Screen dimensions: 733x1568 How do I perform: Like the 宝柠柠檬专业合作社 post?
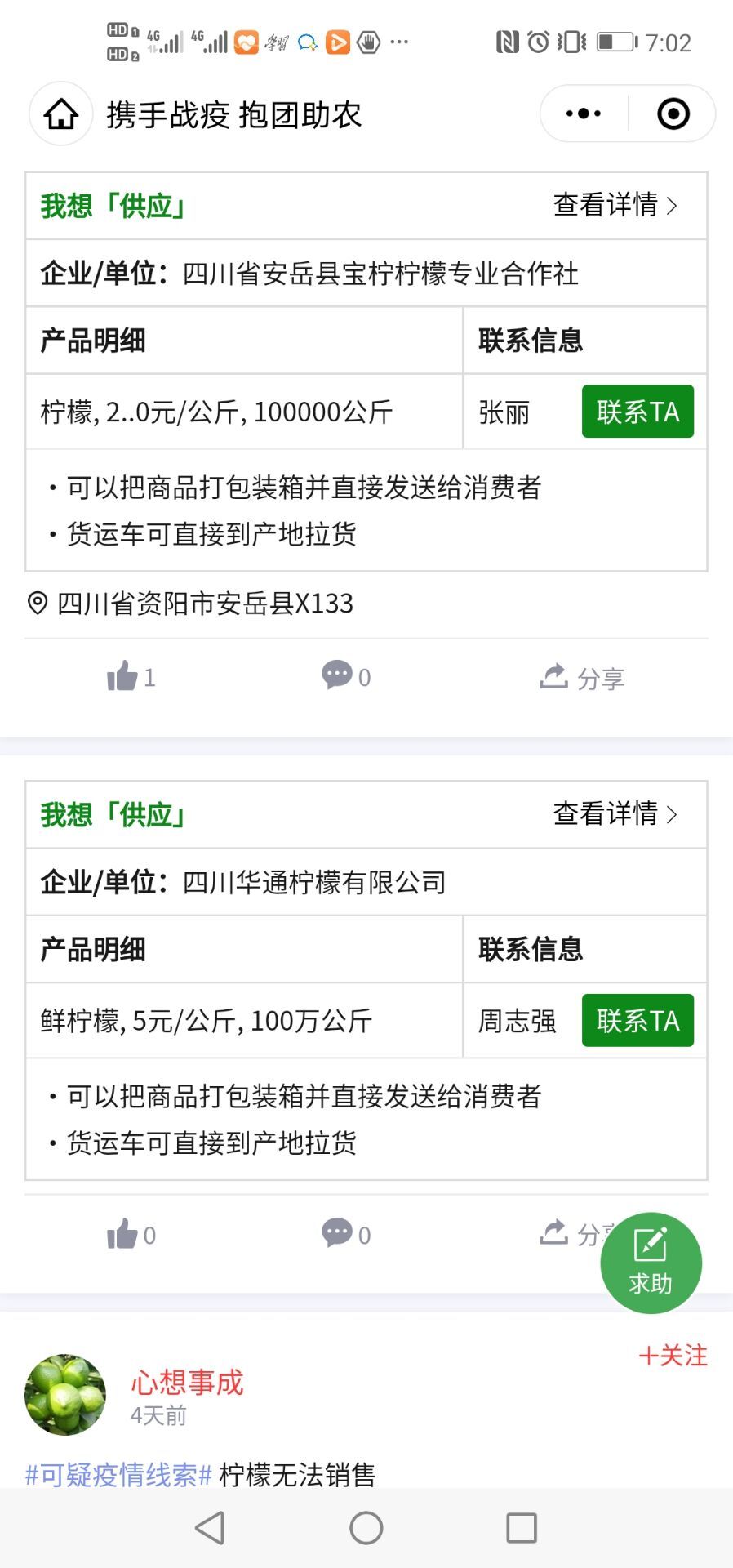pyautogui.click(x=131, y=677)
